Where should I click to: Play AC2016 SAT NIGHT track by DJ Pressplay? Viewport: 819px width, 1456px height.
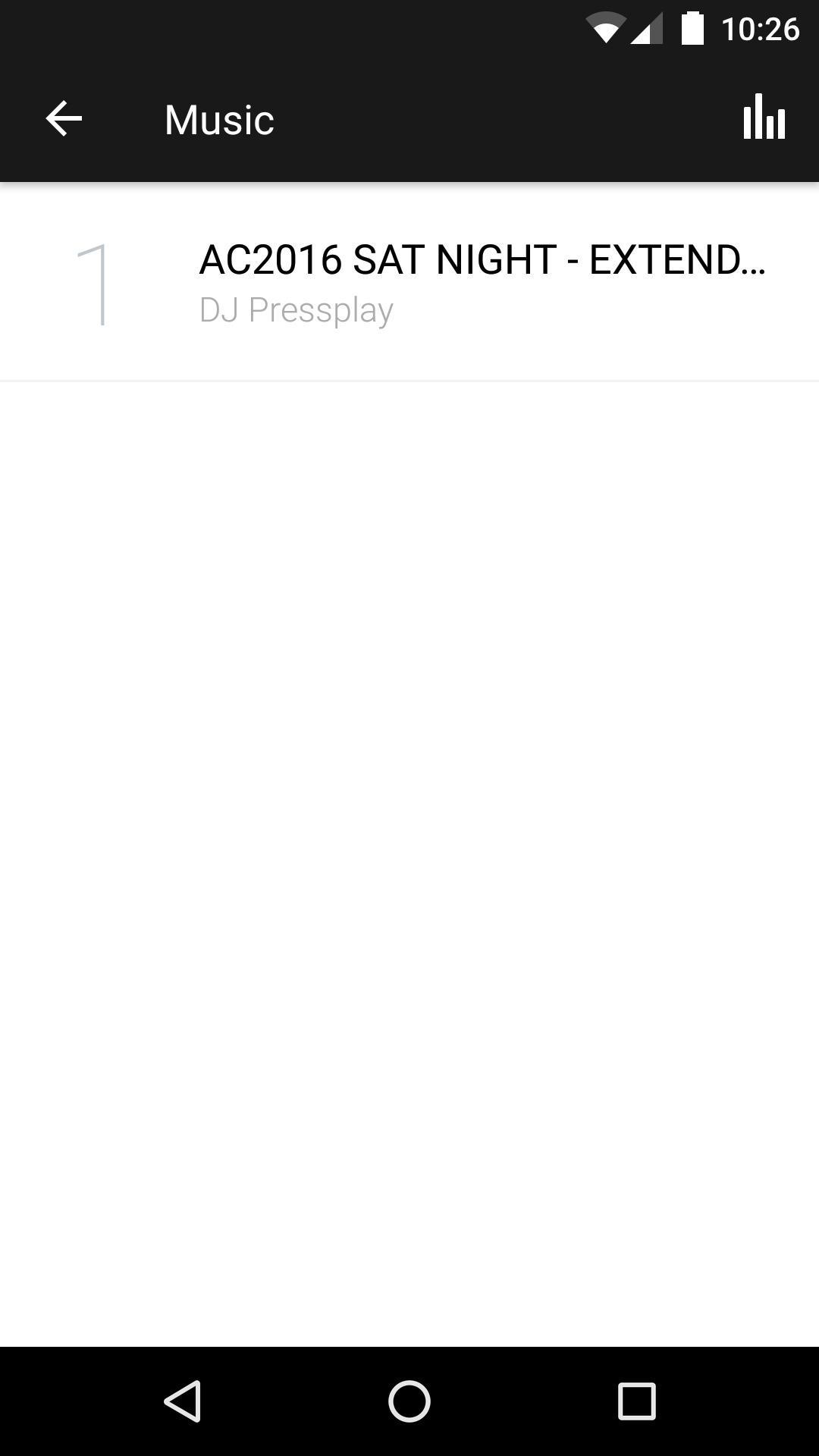[482, 282]
